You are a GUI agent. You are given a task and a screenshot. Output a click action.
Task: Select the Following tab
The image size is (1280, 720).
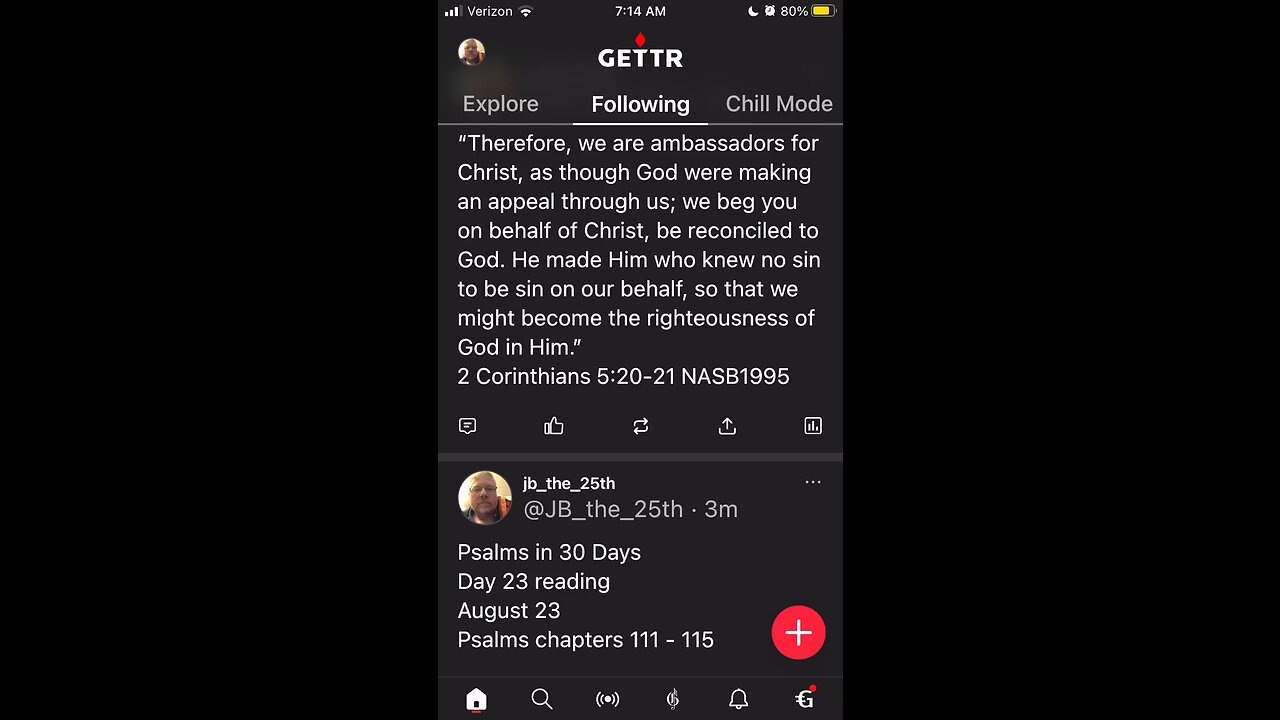pos(640,104)
